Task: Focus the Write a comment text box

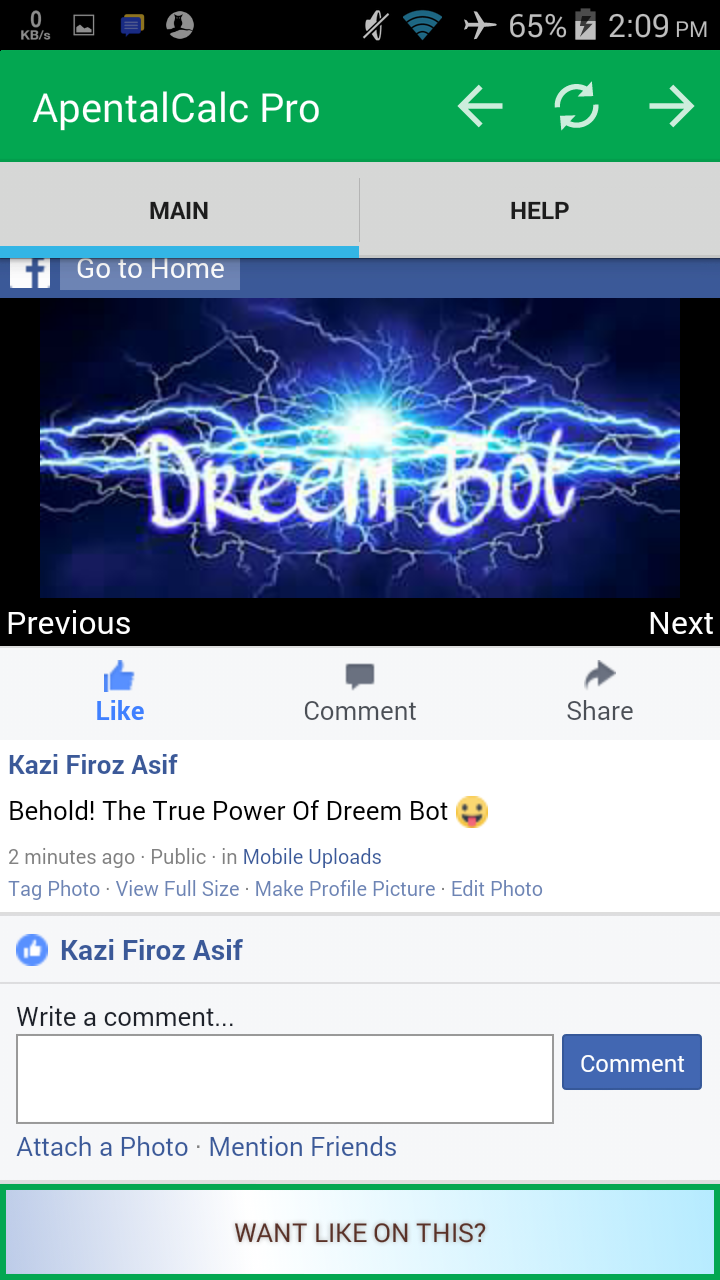Action: (285, 1078)
